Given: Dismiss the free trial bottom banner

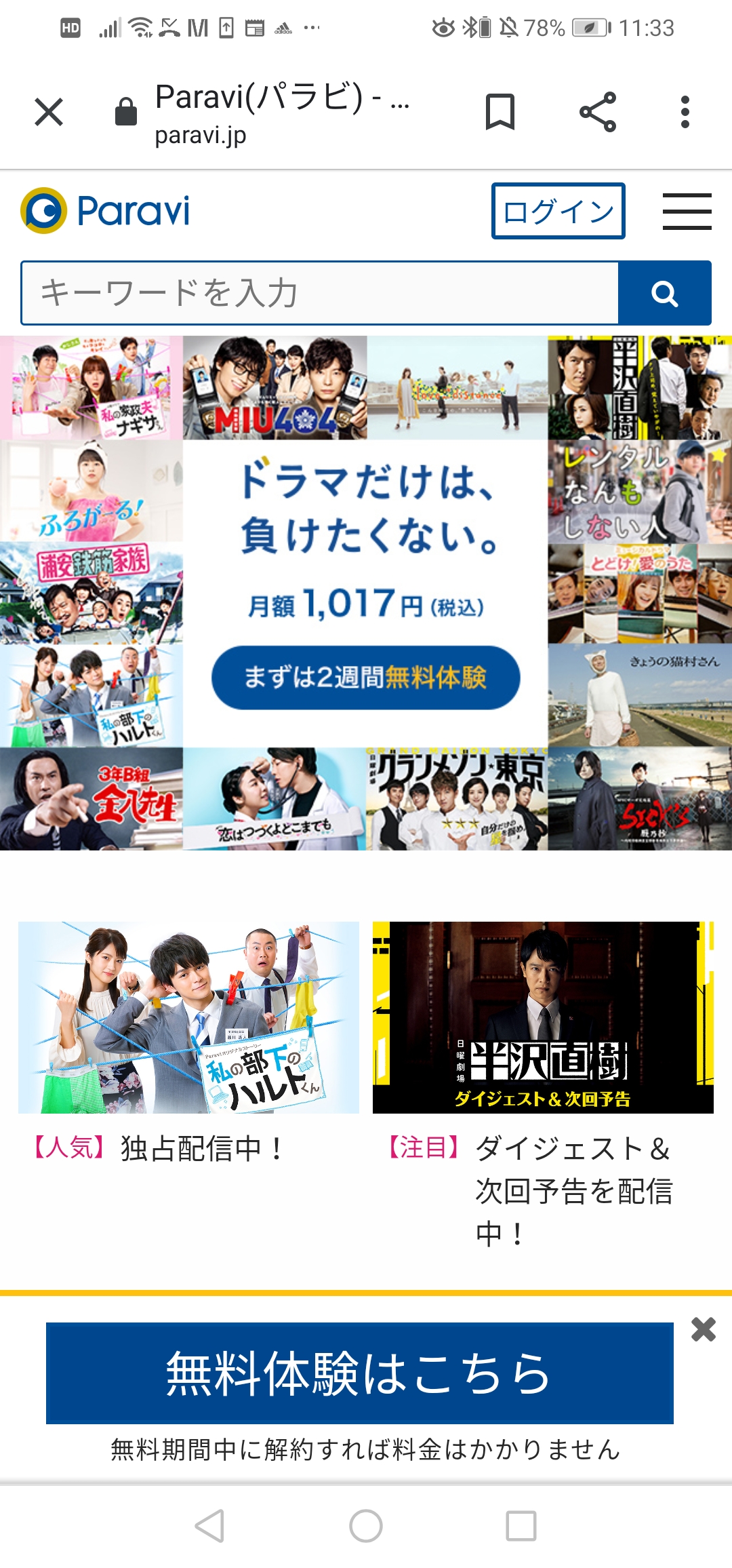Looking at the screenshot, I should (x=704, y=1329).
